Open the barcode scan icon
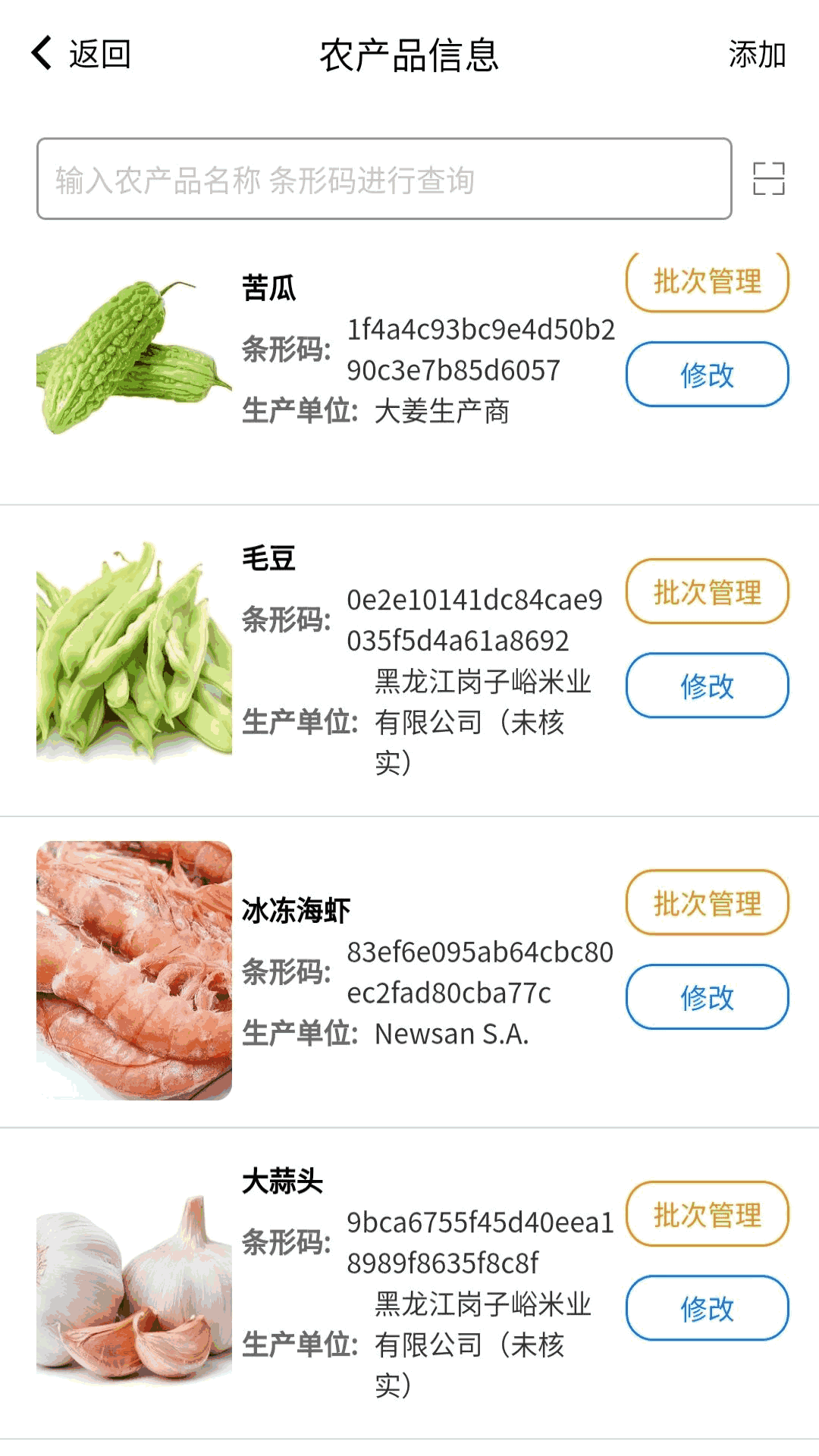 [x=768, y=179]
